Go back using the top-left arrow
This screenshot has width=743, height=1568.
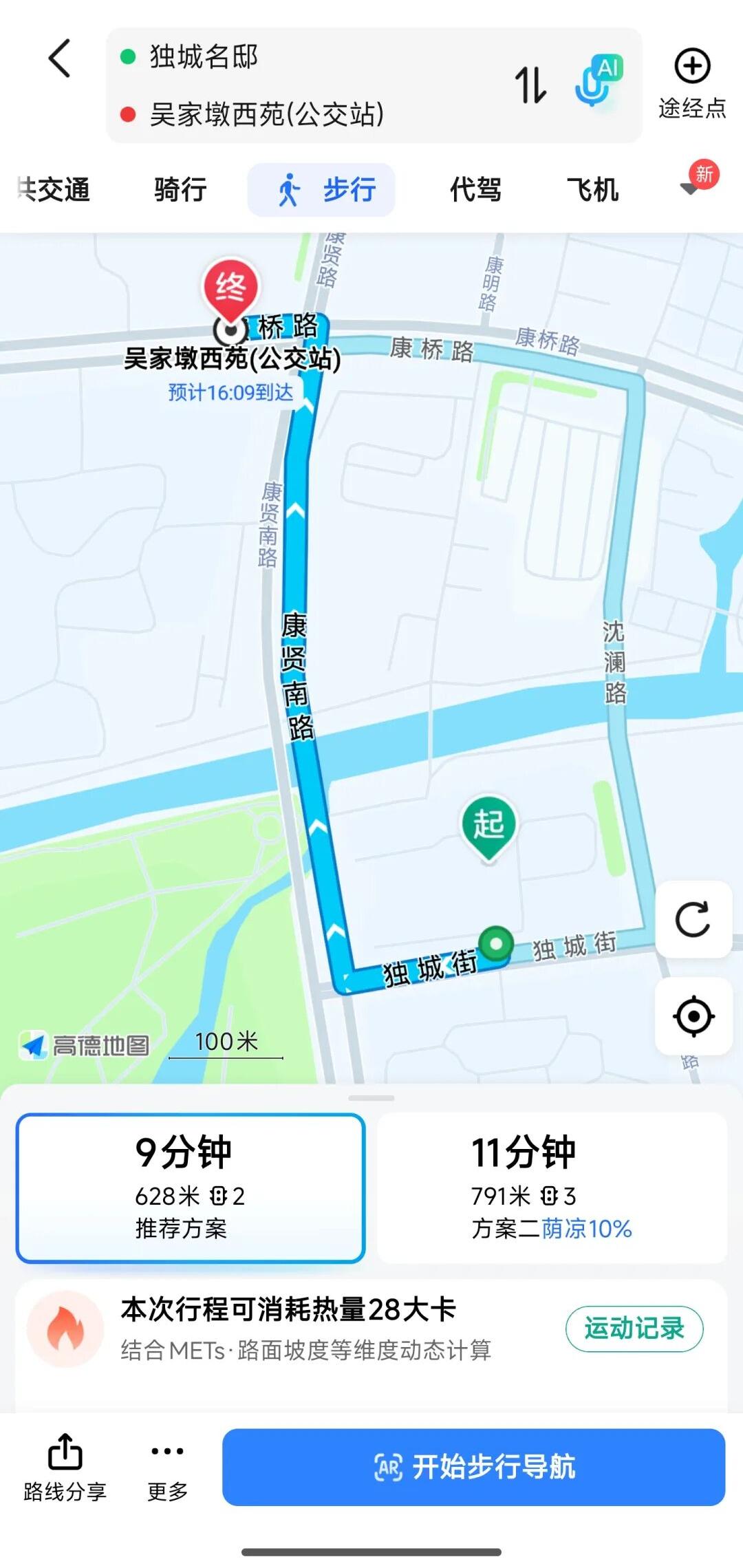point(60,58)
